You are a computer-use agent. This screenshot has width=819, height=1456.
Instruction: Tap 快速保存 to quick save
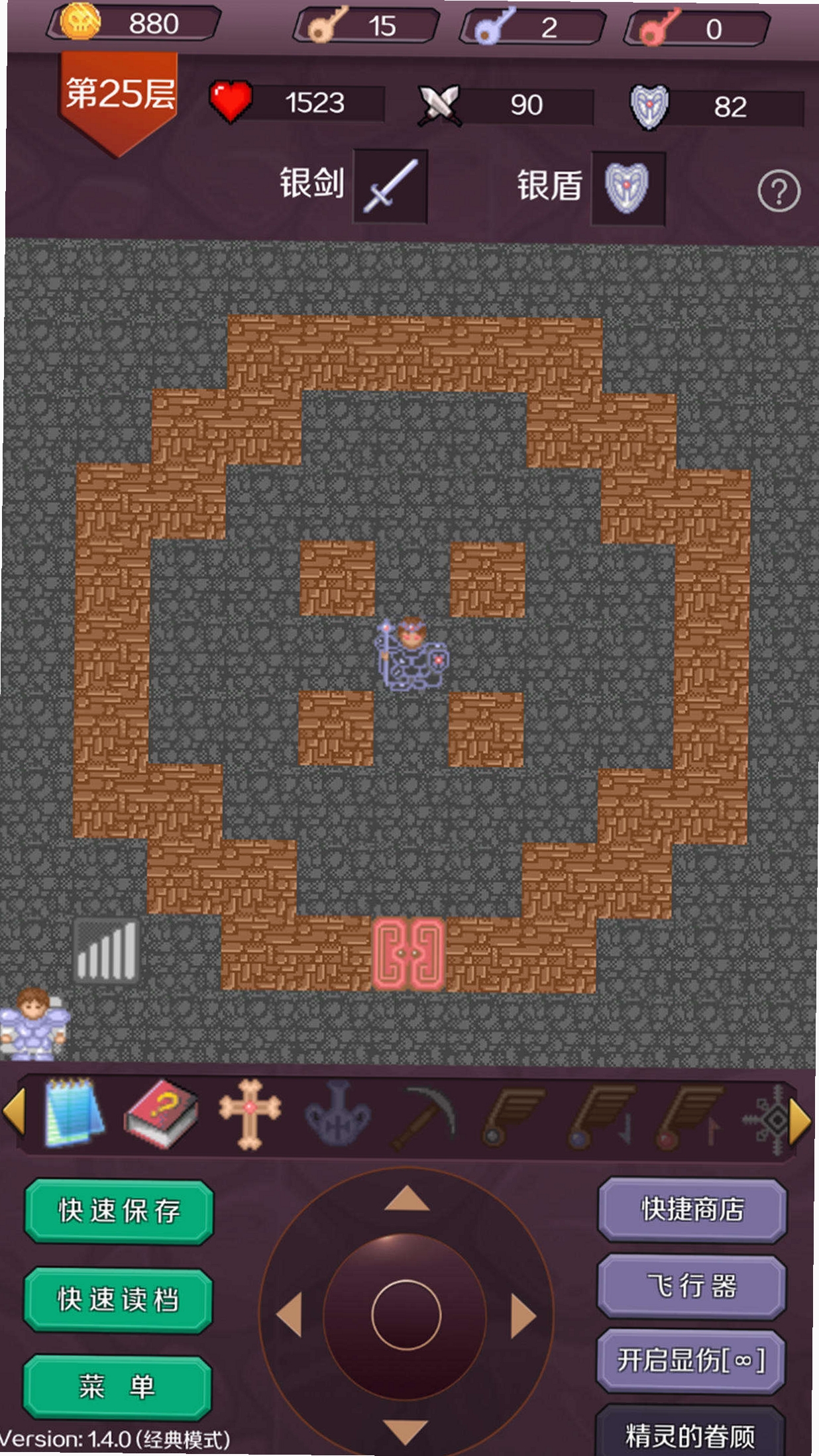click(119, 1211)
